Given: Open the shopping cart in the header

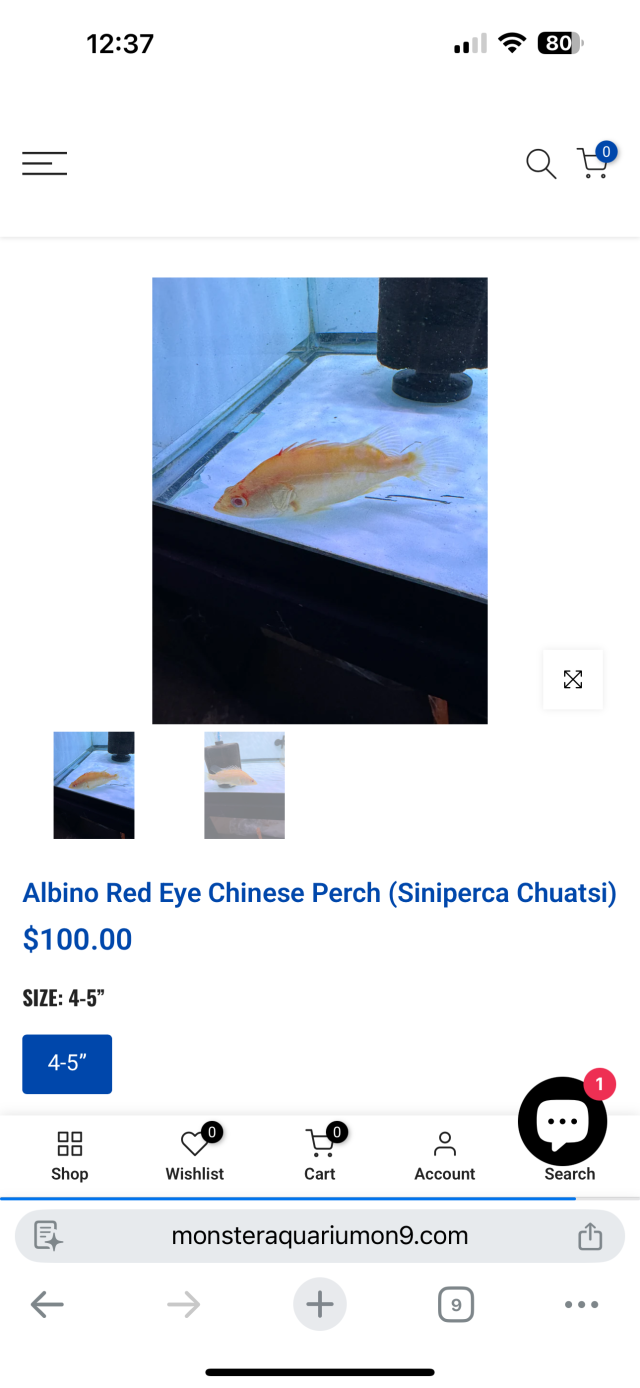Looking at the screenshot, I should [x=594, y=162].
